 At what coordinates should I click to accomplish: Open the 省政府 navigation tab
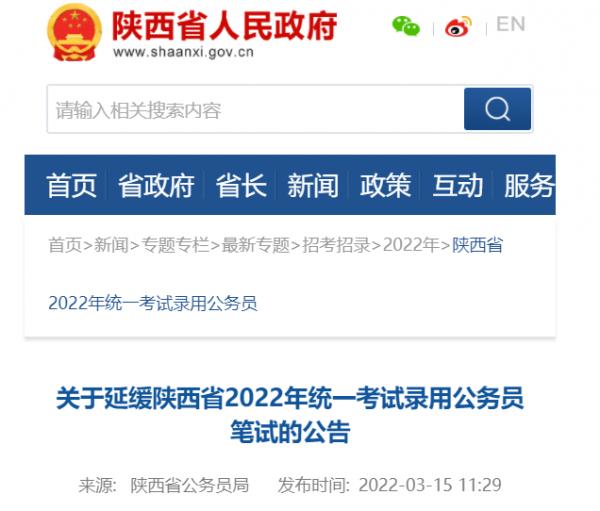pos(155,185)
